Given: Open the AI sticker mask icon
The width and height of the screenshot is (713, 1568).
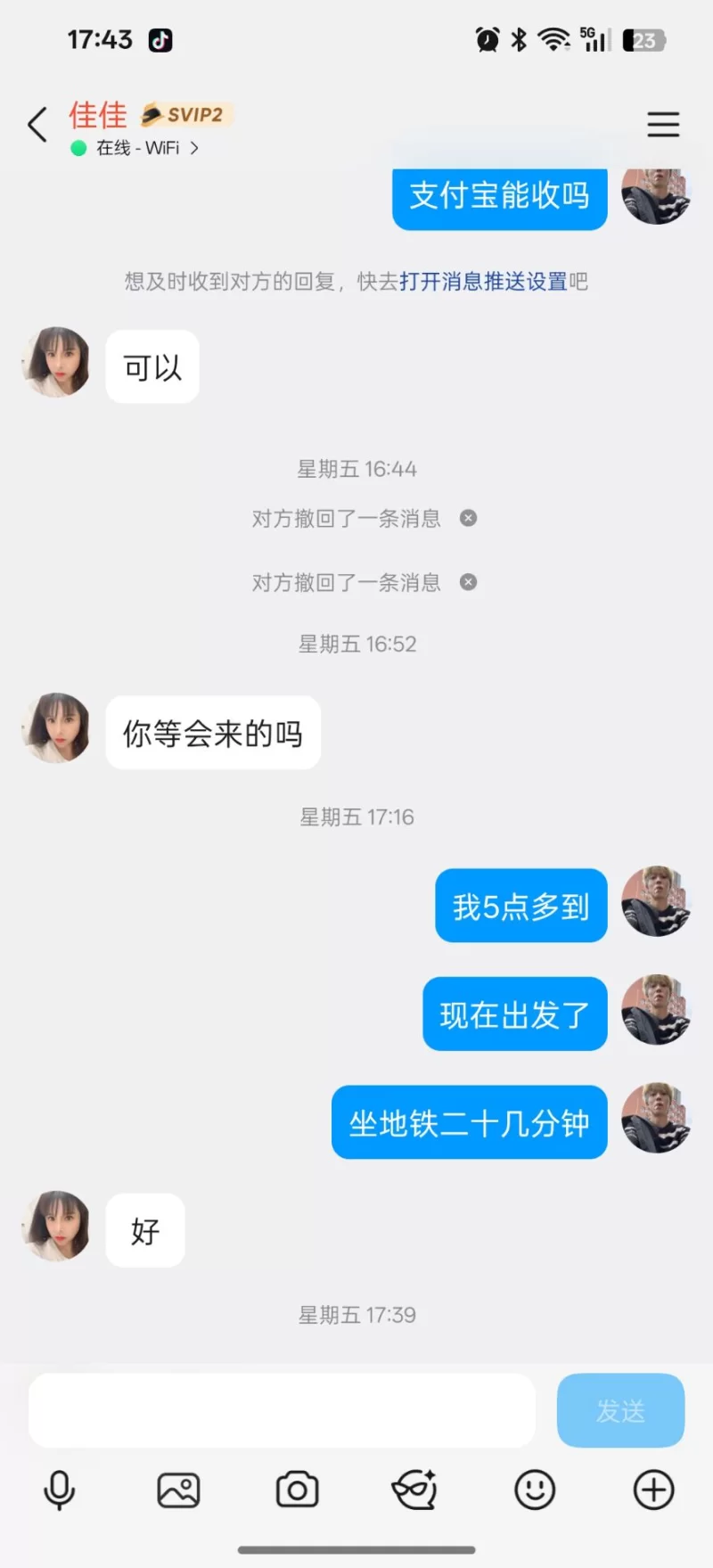Looking at the screenshot, I should point(414,1490).
